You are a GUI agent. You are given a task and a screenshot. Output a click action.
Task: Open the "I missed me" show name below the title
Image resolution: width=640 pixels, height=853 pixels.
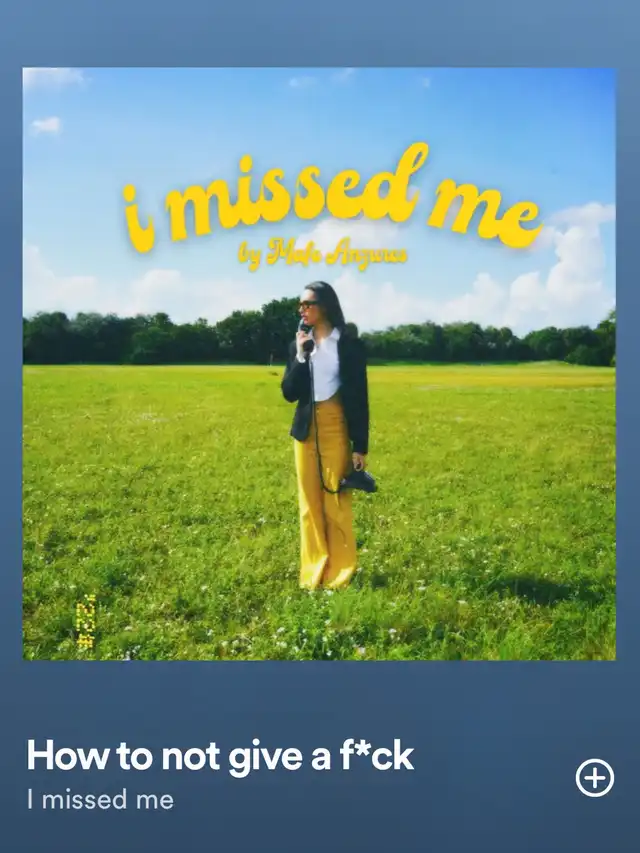(x=100, y=800)
